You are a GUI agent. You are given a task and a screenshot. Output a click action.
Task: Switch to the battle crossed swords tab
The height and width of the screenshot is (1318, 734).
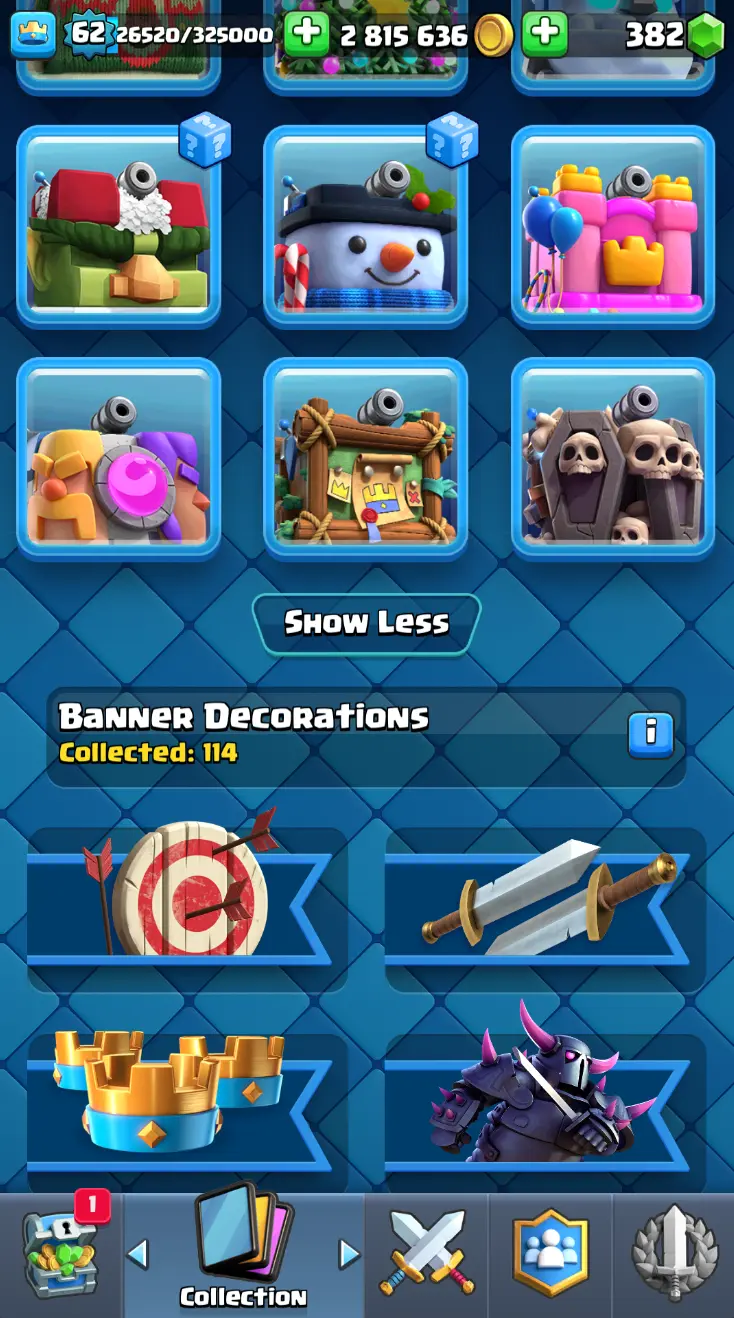[x=426, y=1254]
